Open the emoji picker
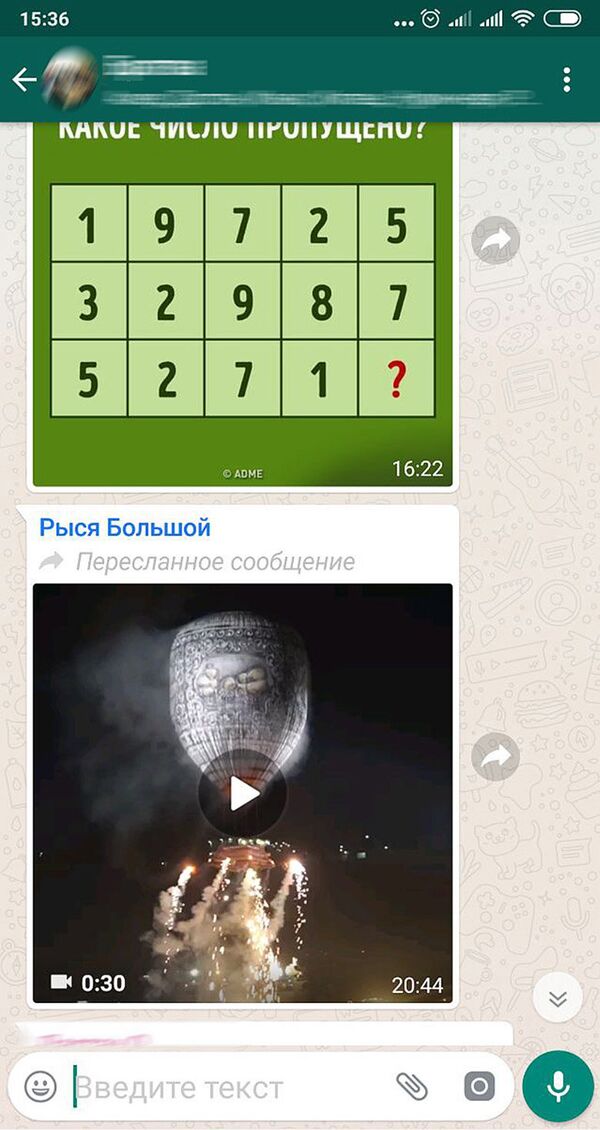Viewport: 600px width, 1130px height. pos(41,1087)
